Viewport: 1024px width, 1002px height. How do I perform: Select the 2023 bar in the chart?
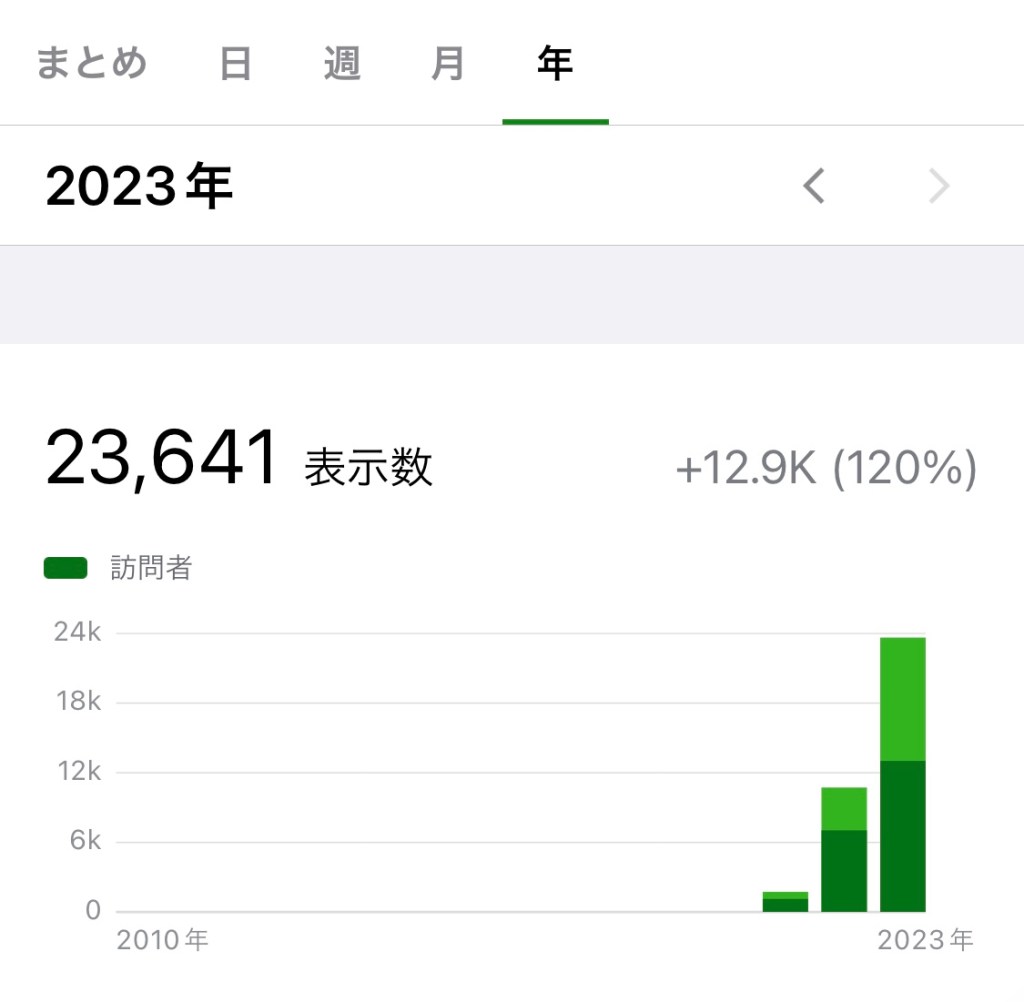tap(902, 775)
